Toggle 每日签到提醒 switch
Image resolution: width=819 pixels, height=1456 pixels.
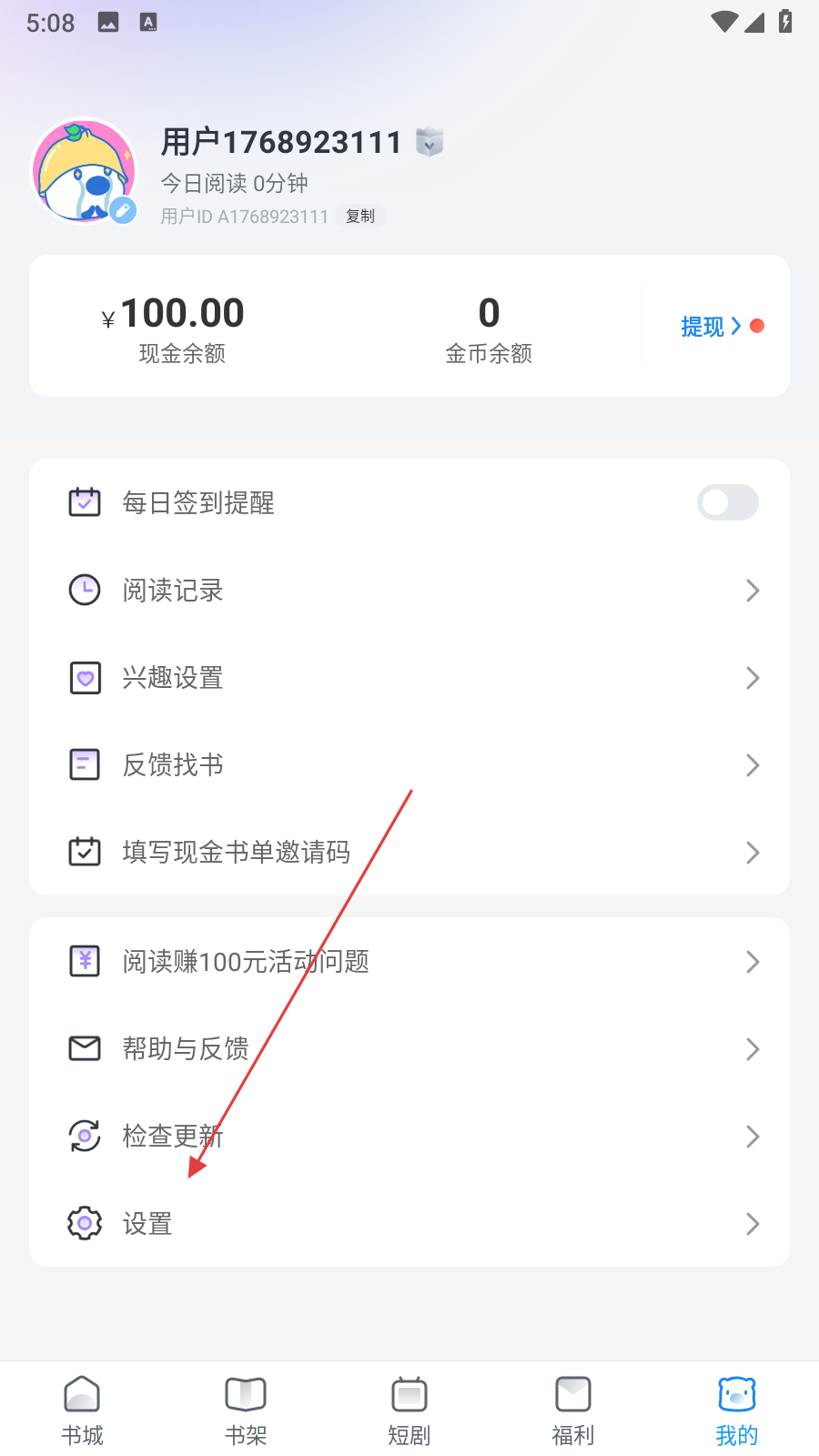[x=727, y=502]
